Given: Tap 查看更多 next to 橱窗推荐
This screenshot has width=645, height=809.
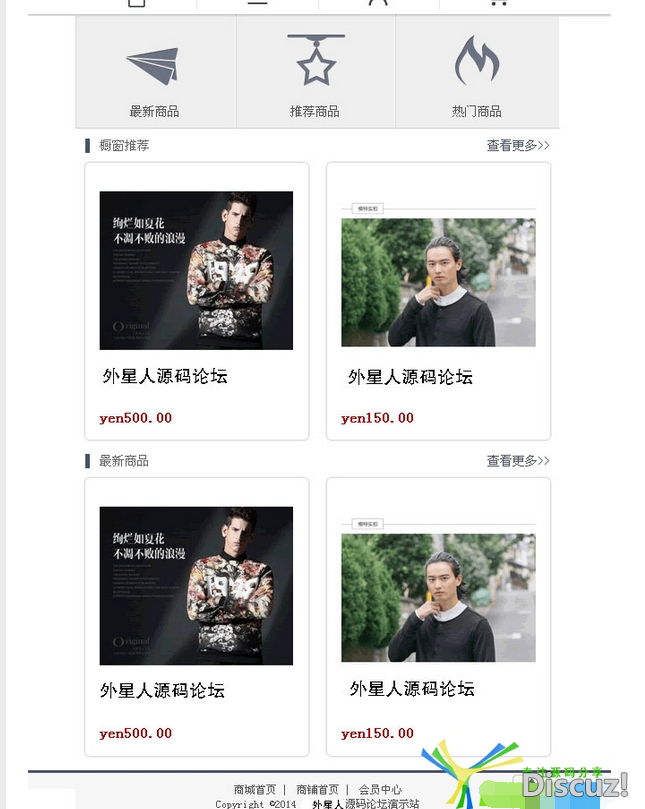Looking at the screenshot, I should click(517, 146).
